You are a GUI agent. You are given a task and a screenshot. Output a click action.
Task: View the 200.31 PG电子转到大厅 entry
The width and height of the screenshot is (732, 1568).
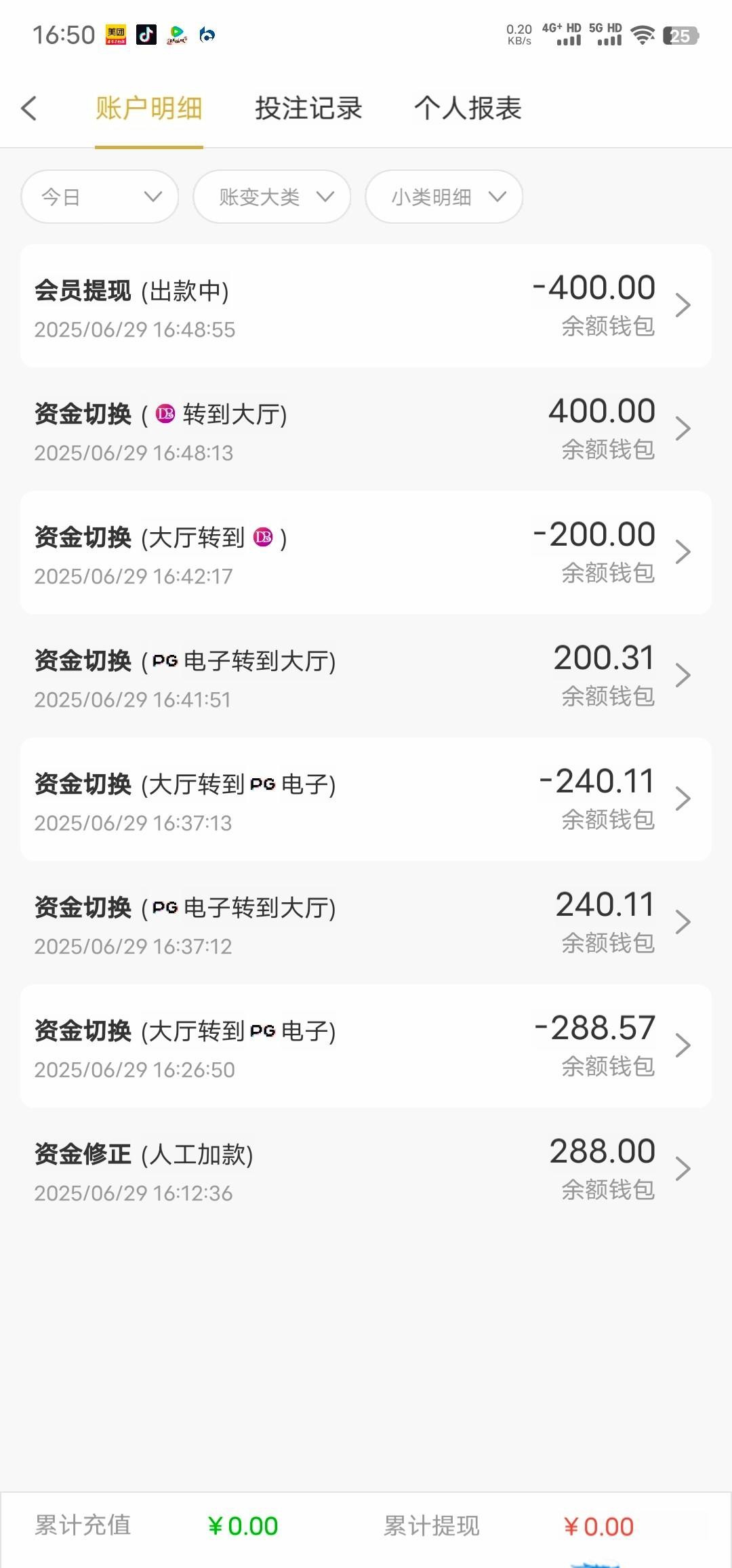(x=366, y=677)
